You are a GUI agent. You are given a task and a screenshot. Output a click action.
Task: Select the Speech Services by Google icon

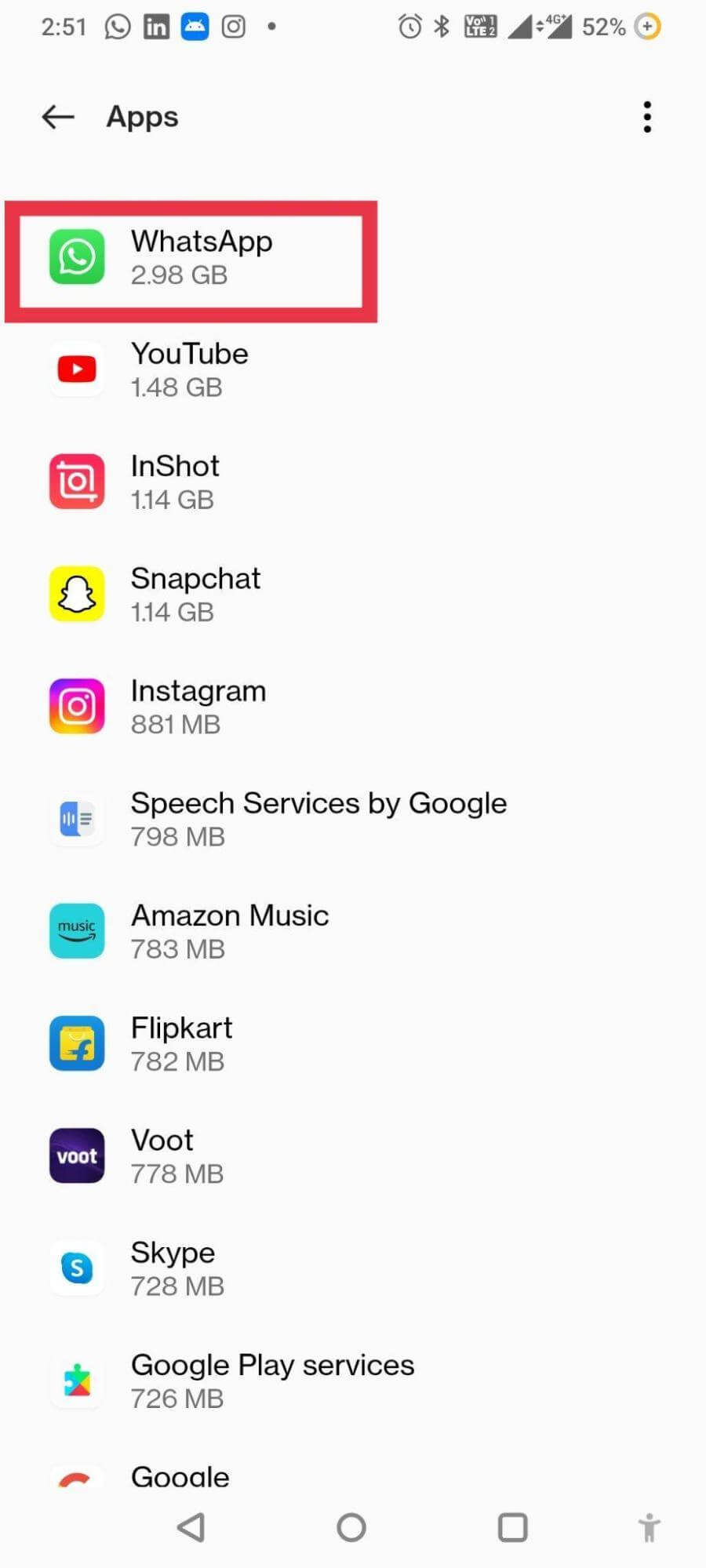(x=76, y=819)
